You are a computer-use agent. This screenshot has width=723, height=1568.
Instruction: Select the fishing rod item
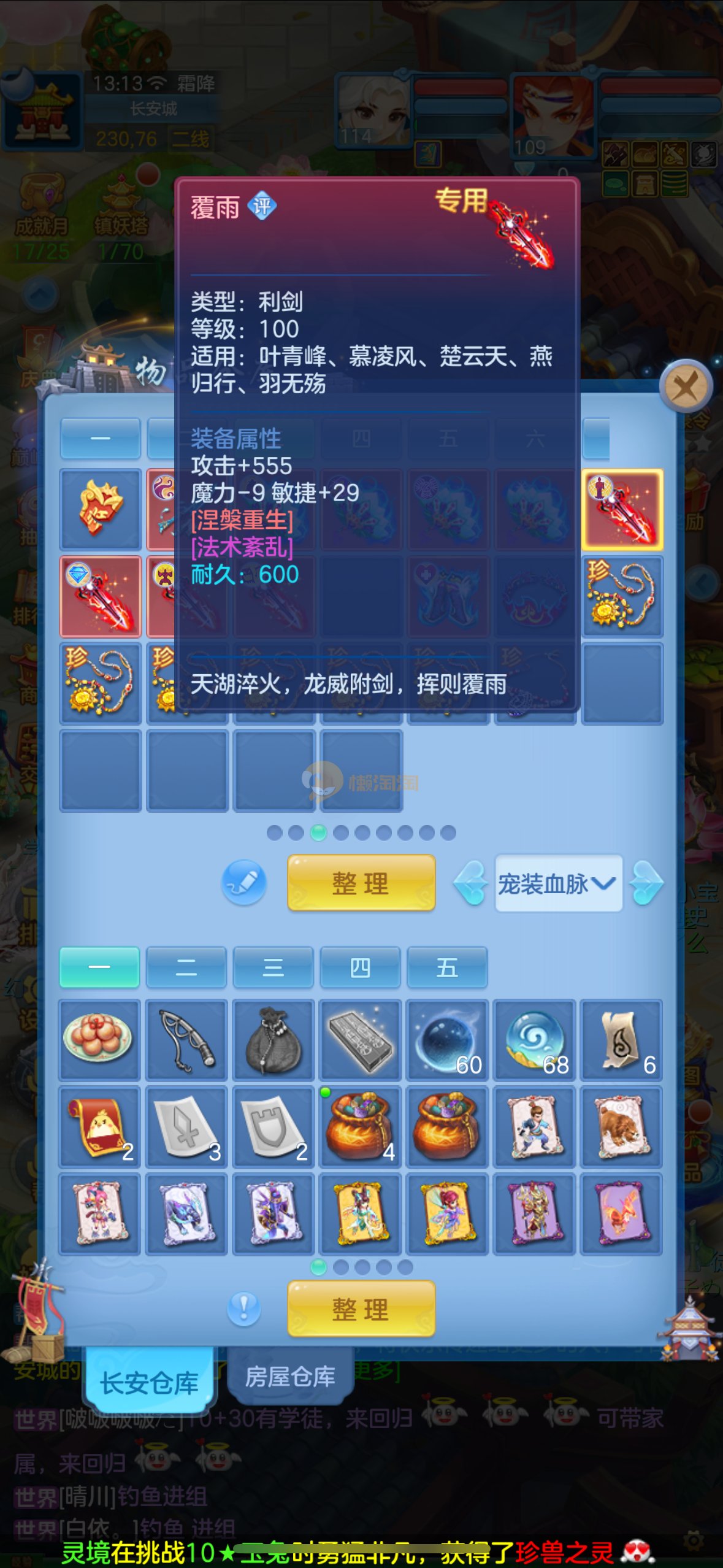(x=187, y=1040)
